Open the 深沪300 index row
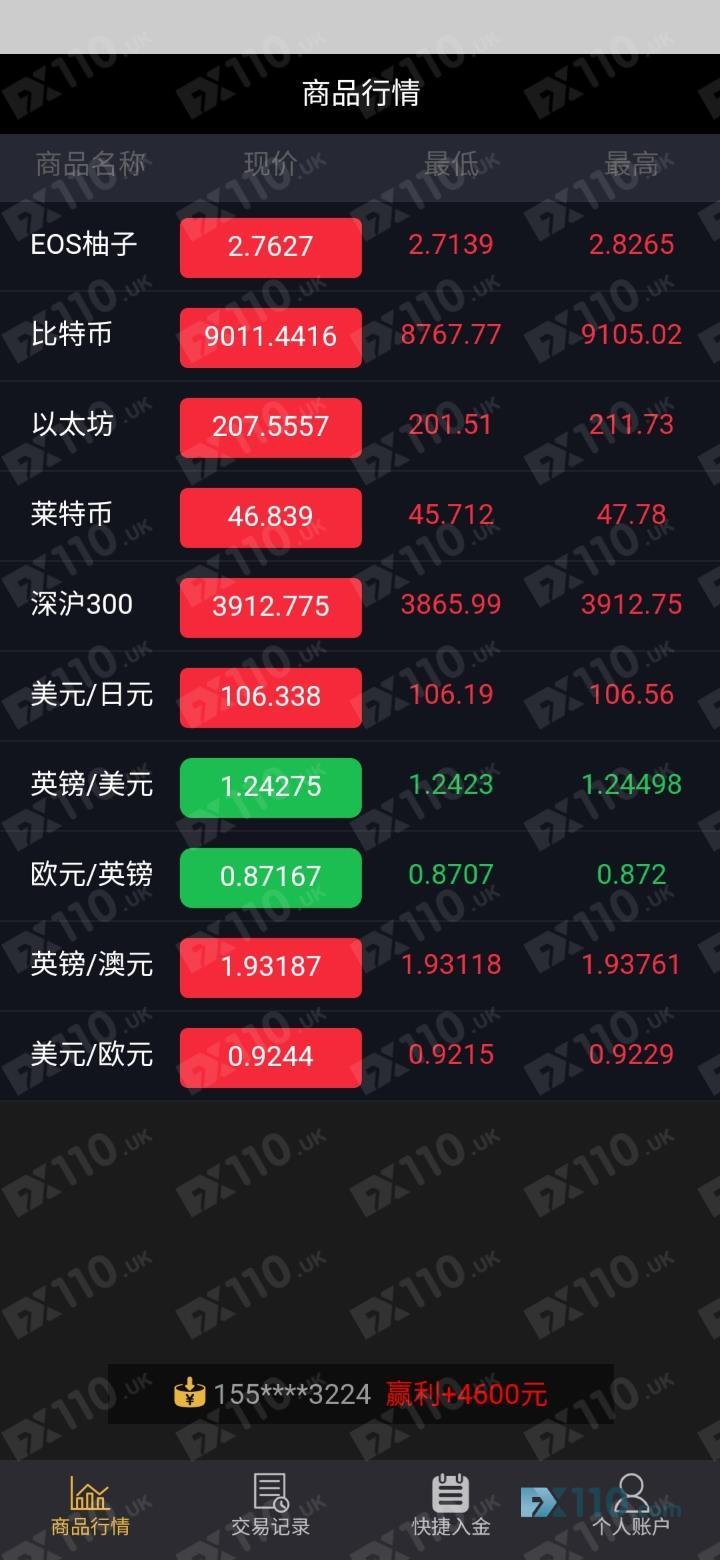Image resolution: width=720 pixels, height=1560 pixels. pos(360,606)
